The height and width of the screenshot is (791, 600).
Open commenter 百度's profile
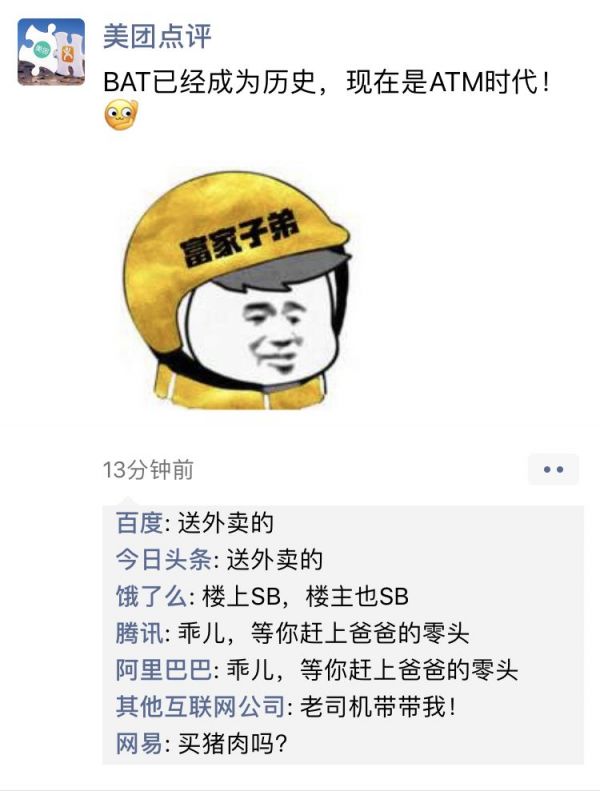[x=138, y=522]
